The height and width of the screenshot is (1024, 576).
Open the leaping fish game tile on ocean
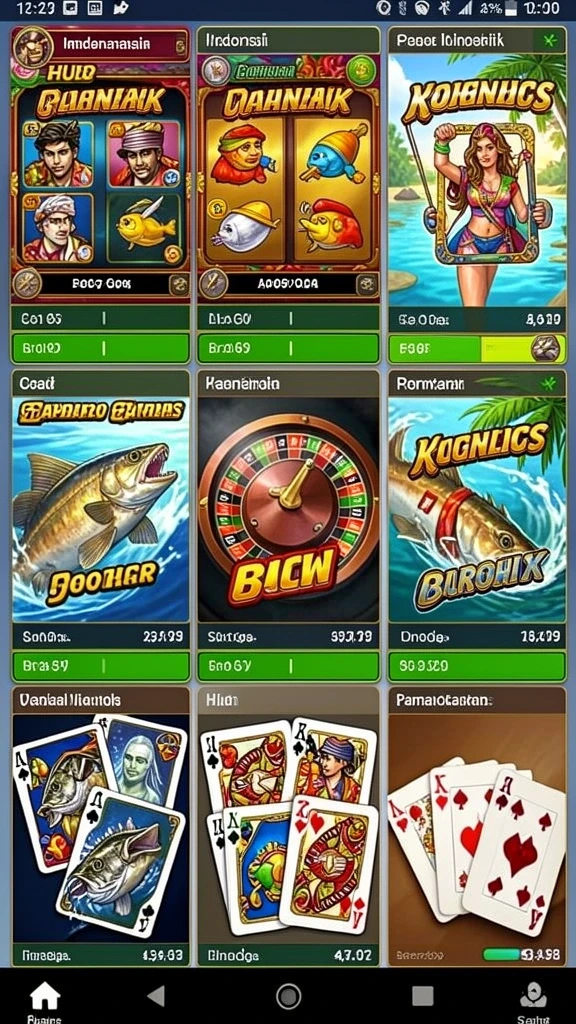tap(101, 509)
